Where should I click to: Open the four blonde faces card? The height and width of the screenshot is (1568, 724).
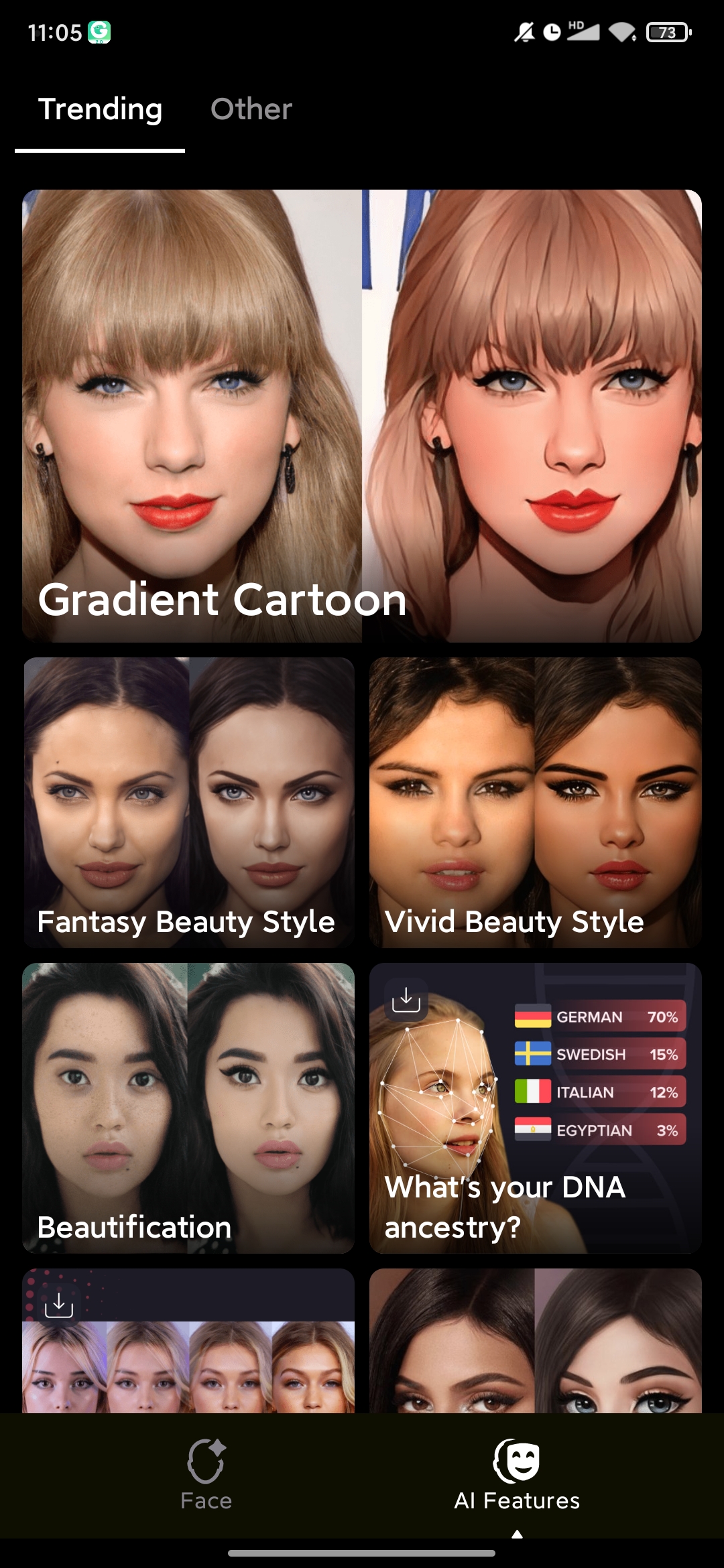point(188,1347)
